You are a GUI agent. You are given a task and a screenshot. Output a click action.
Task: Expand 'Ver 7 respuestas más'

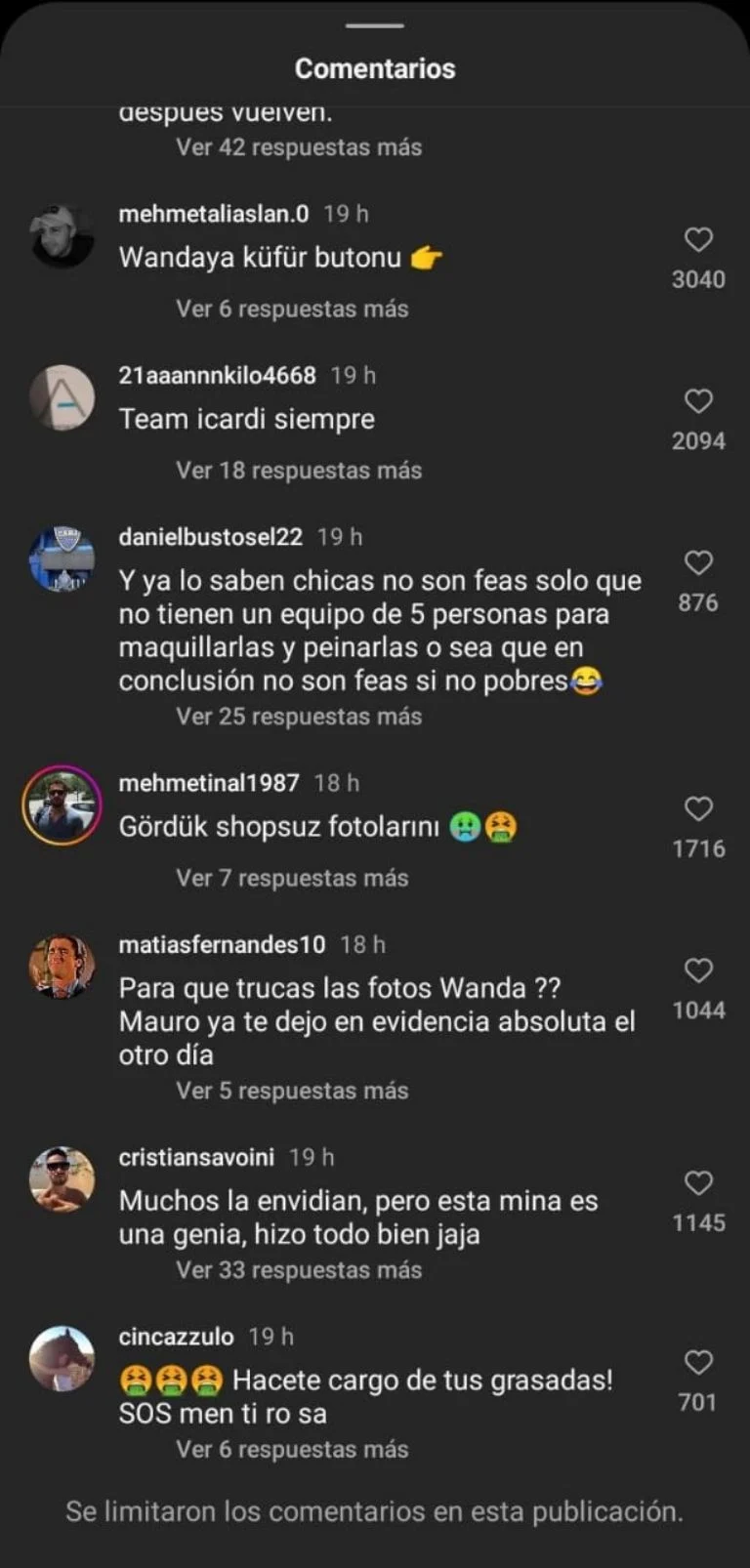point(292,878)
